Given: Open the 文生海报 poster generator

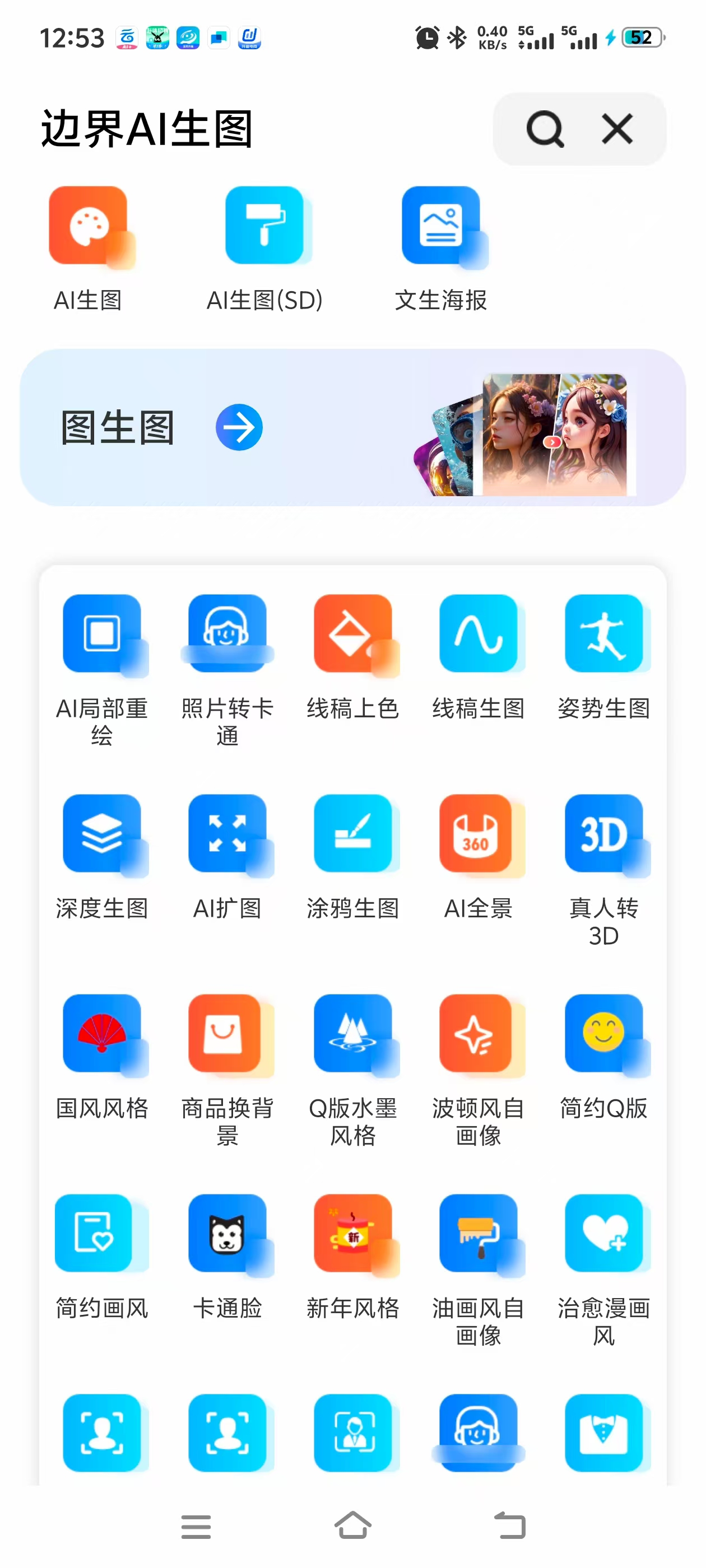Looking at the screenshot, I should [x=443, y=245].
